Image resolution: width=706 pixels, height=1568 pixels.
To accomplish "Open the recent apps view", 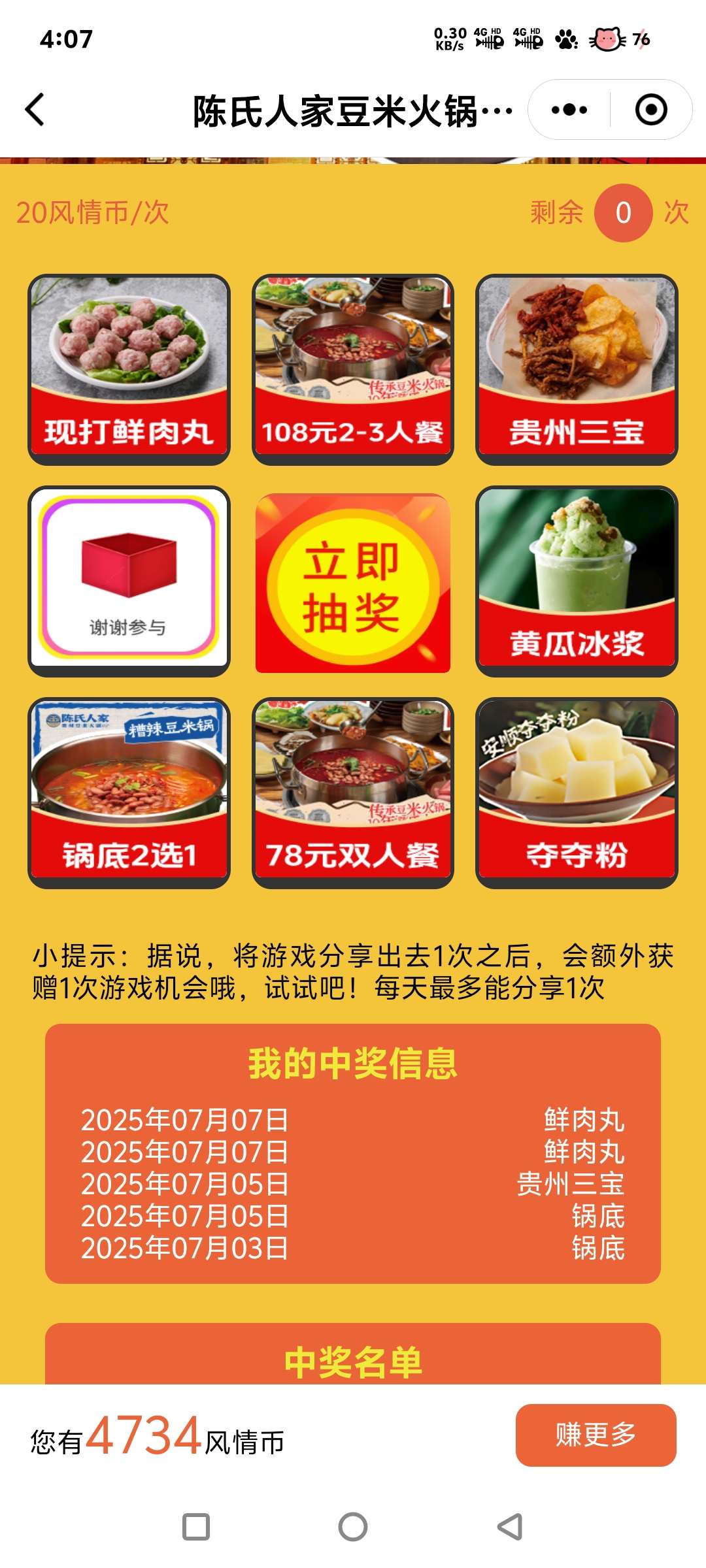I will tap(196, 1527).
